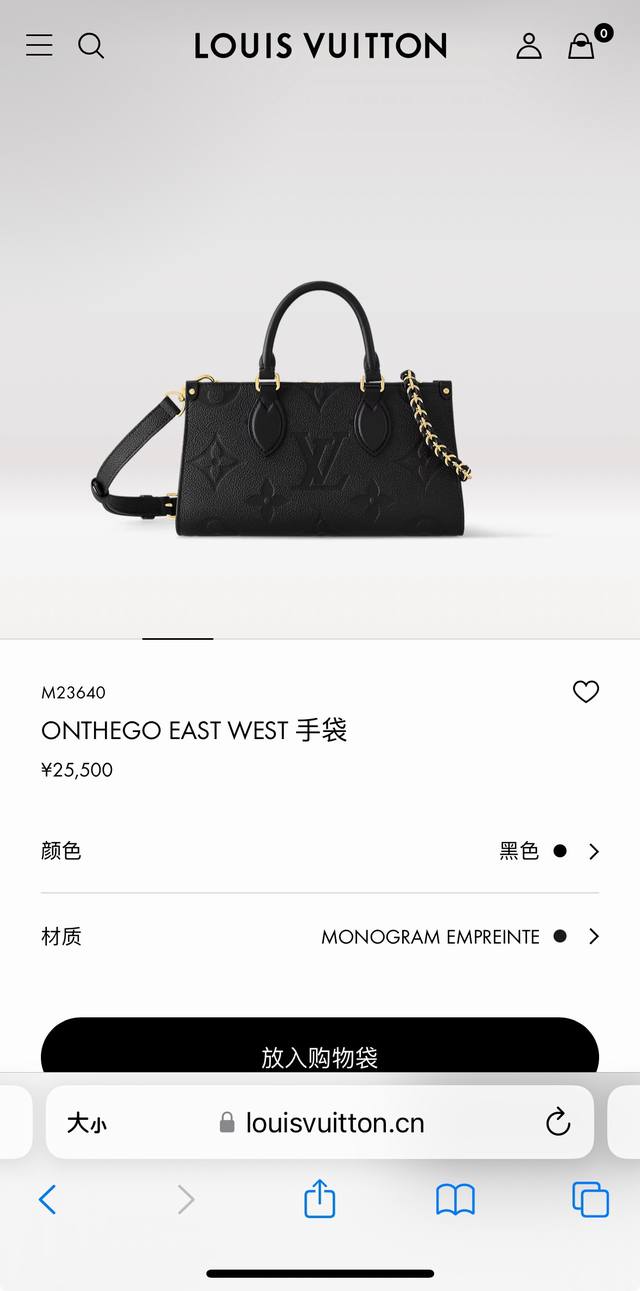Open the hamburger menu
The image size is (640, 1291).
click(x=39, y=45)
